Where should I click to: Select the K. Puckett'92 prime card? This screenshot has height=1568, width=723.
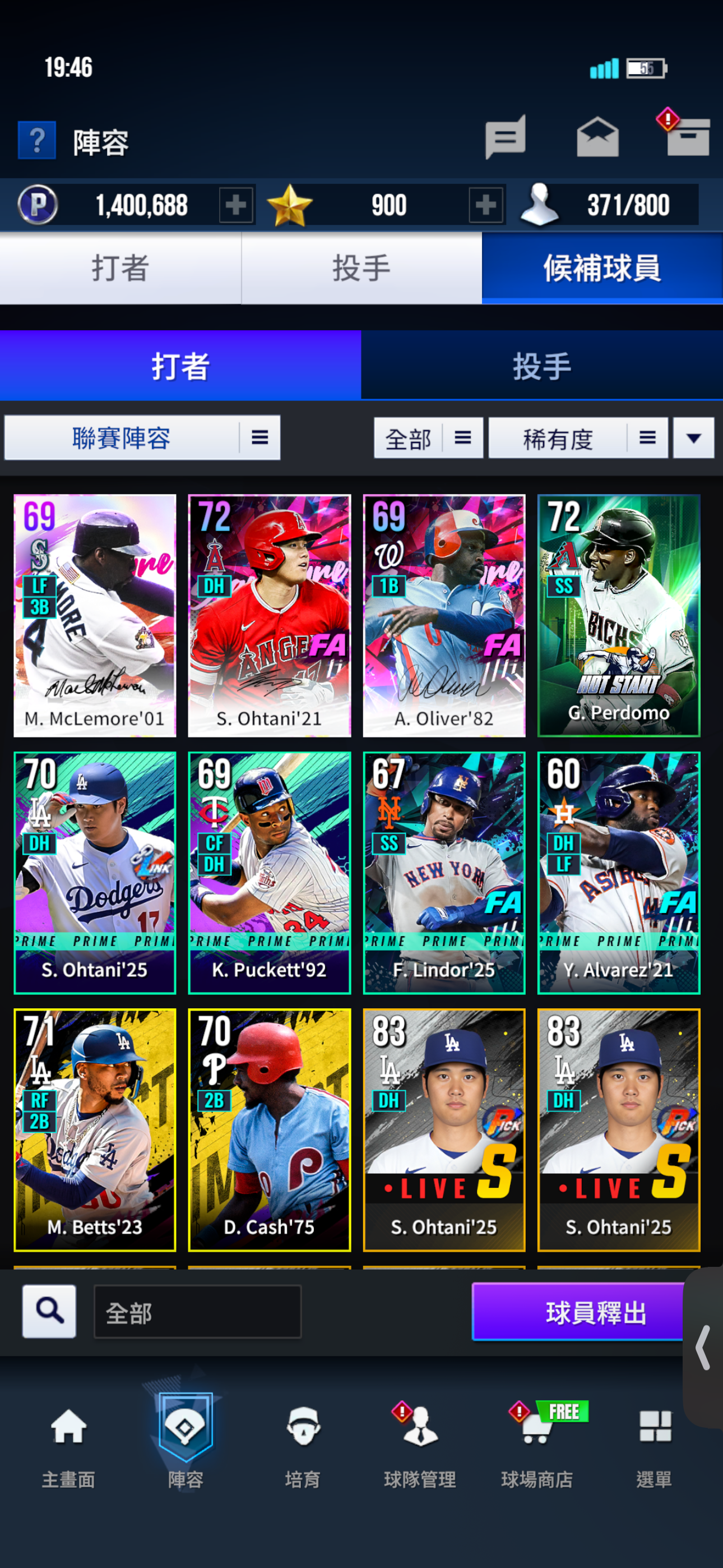[x=269, y=872]
